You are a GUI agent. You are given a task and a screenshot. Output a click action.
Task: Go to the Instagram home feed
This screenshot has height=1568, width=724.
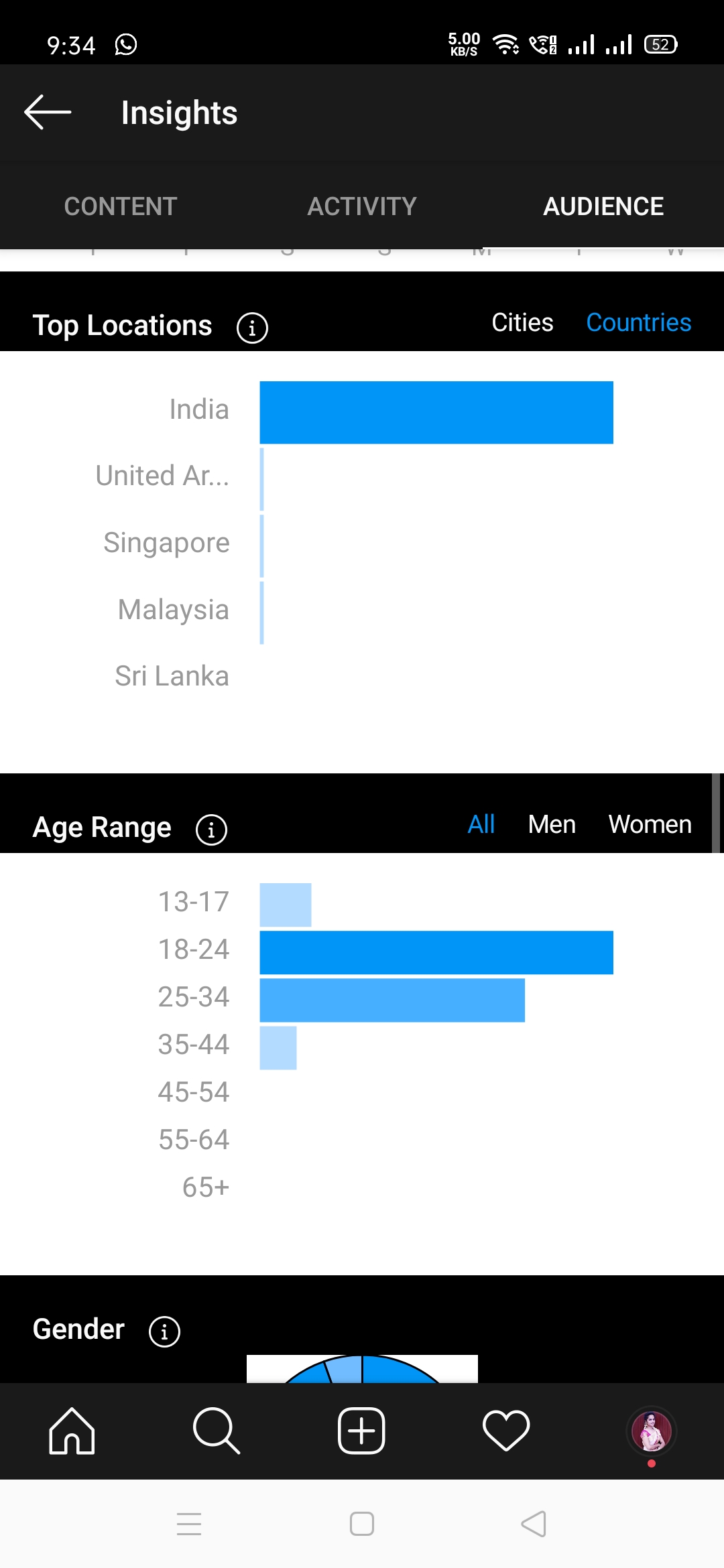72,1431
